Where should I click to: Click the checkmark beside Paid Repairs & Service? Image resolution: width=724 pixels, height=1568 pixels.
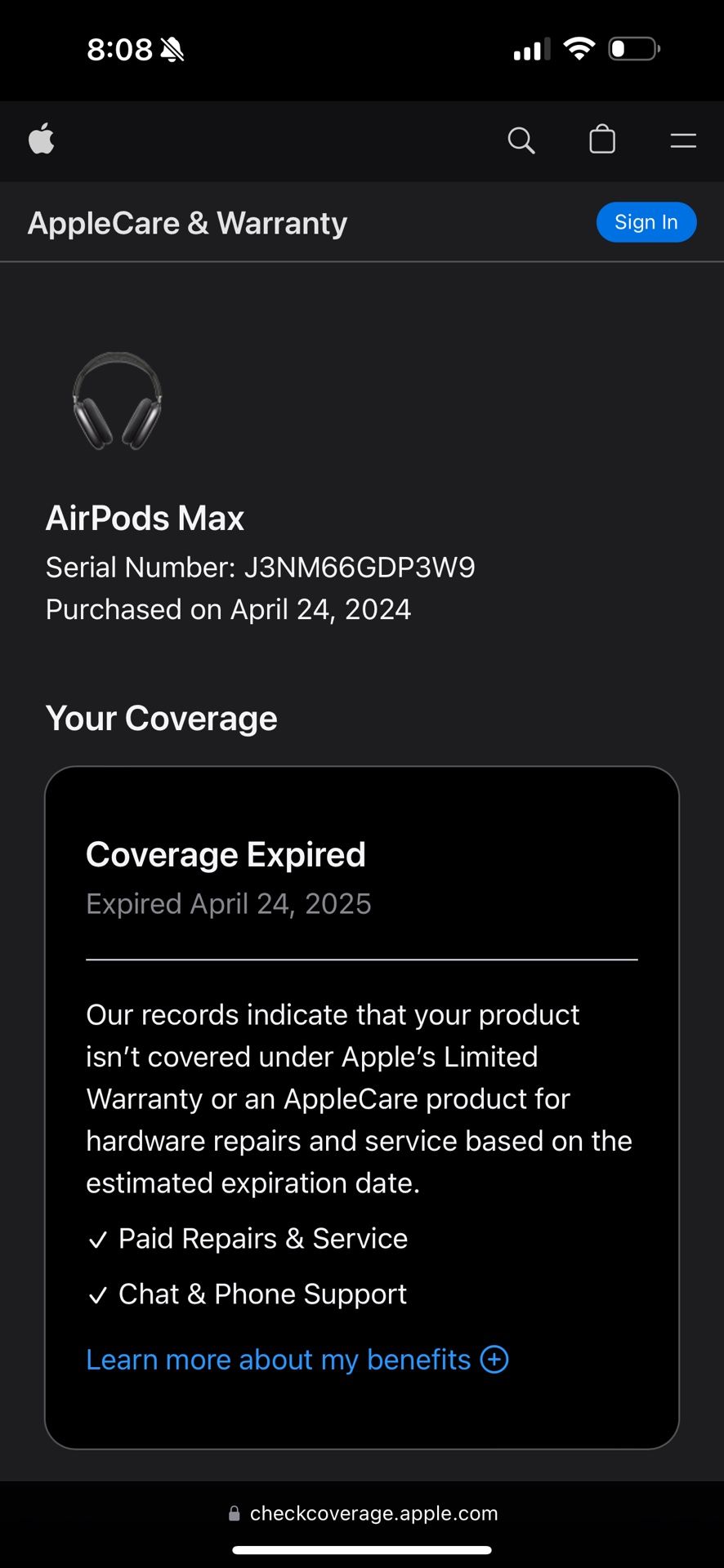tap(97, 1239)
